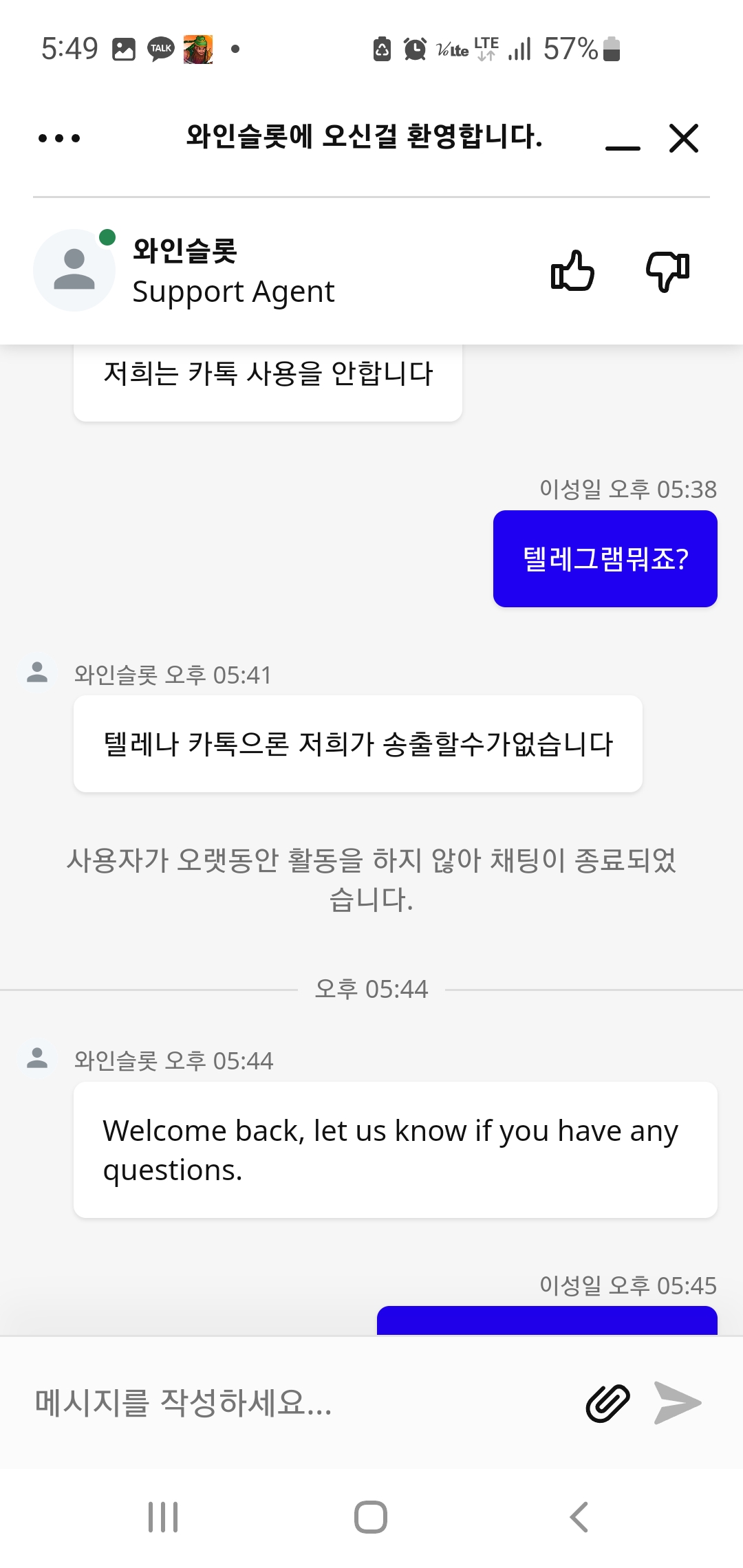743x1568 pixels.
Task: Close the 와인슬롯 chat
Action: click(x=684, y=138)
